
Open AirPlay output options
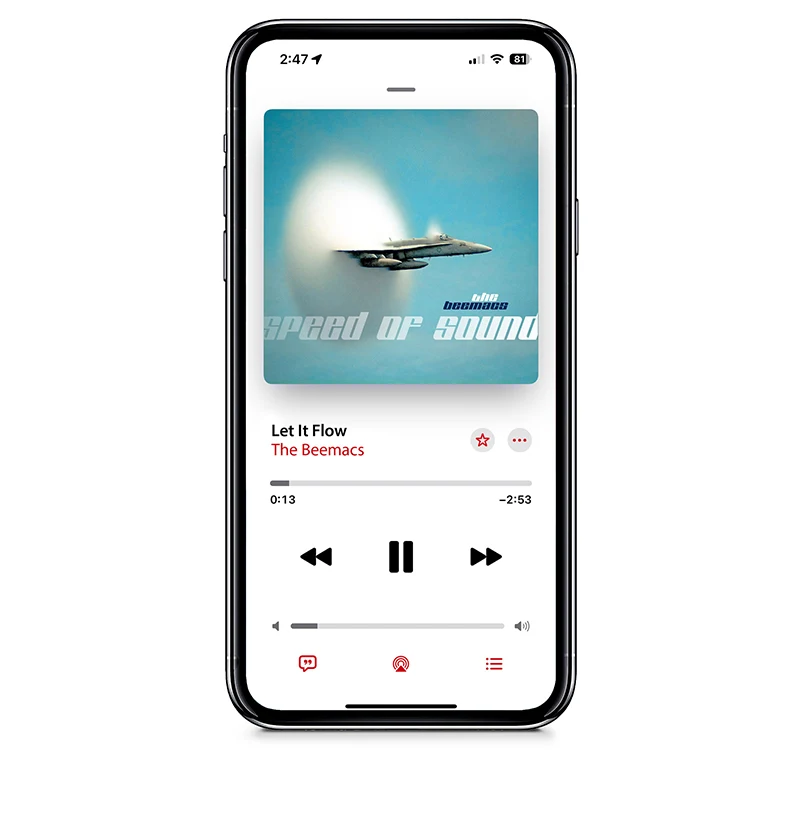coord(401,663)
